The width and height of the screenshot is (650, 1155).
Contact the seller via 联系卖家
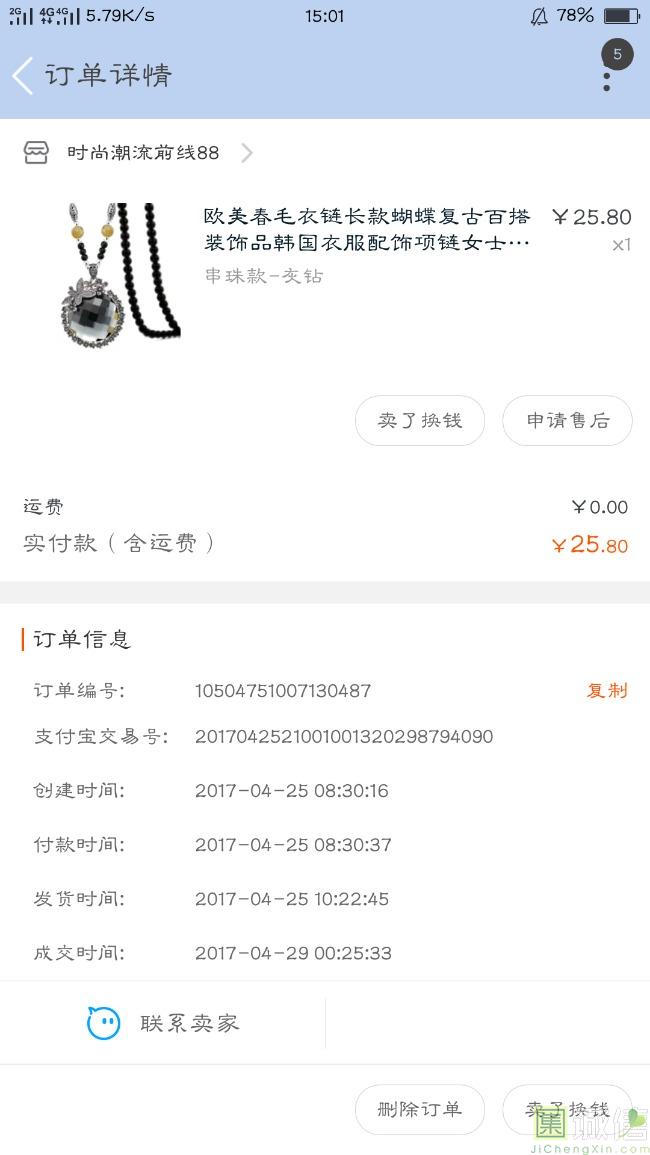[163, 1023]
